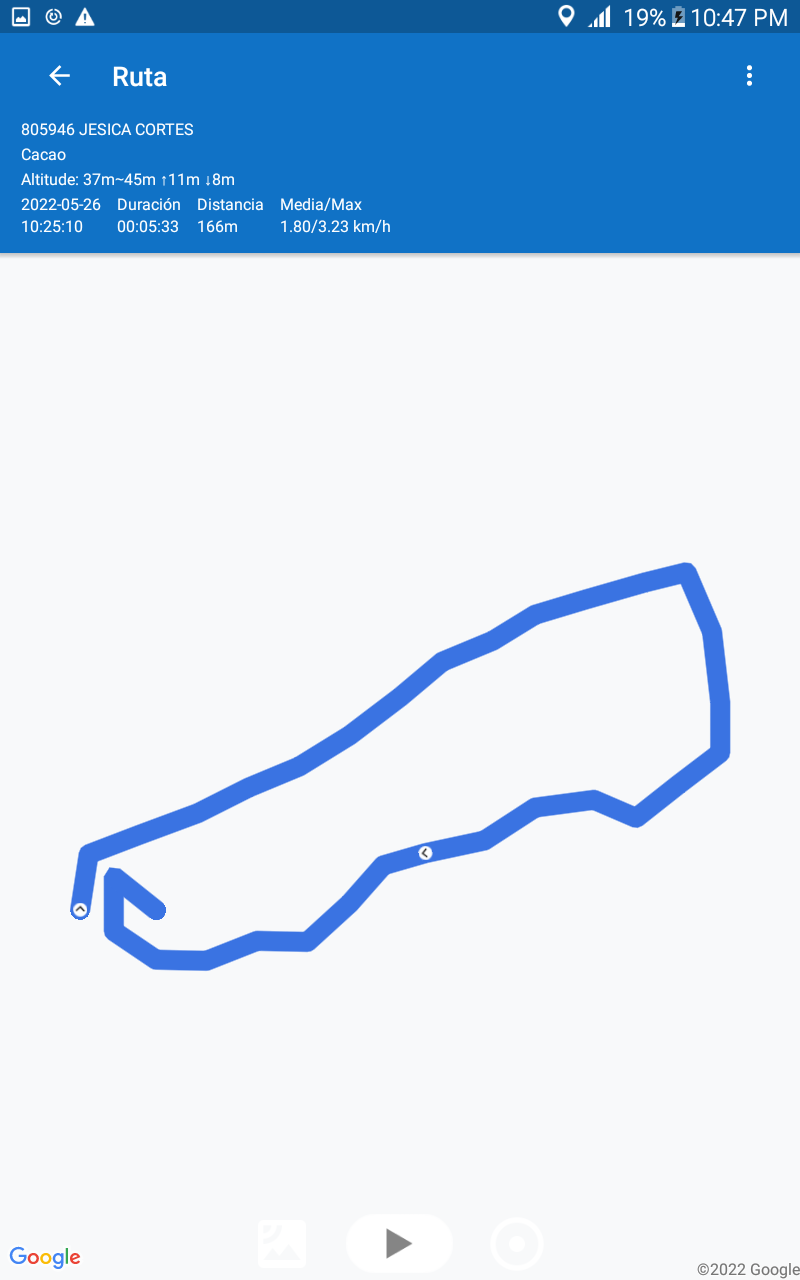
Task: Tap the circular target icon
Action: click(x=517, y=1244)
